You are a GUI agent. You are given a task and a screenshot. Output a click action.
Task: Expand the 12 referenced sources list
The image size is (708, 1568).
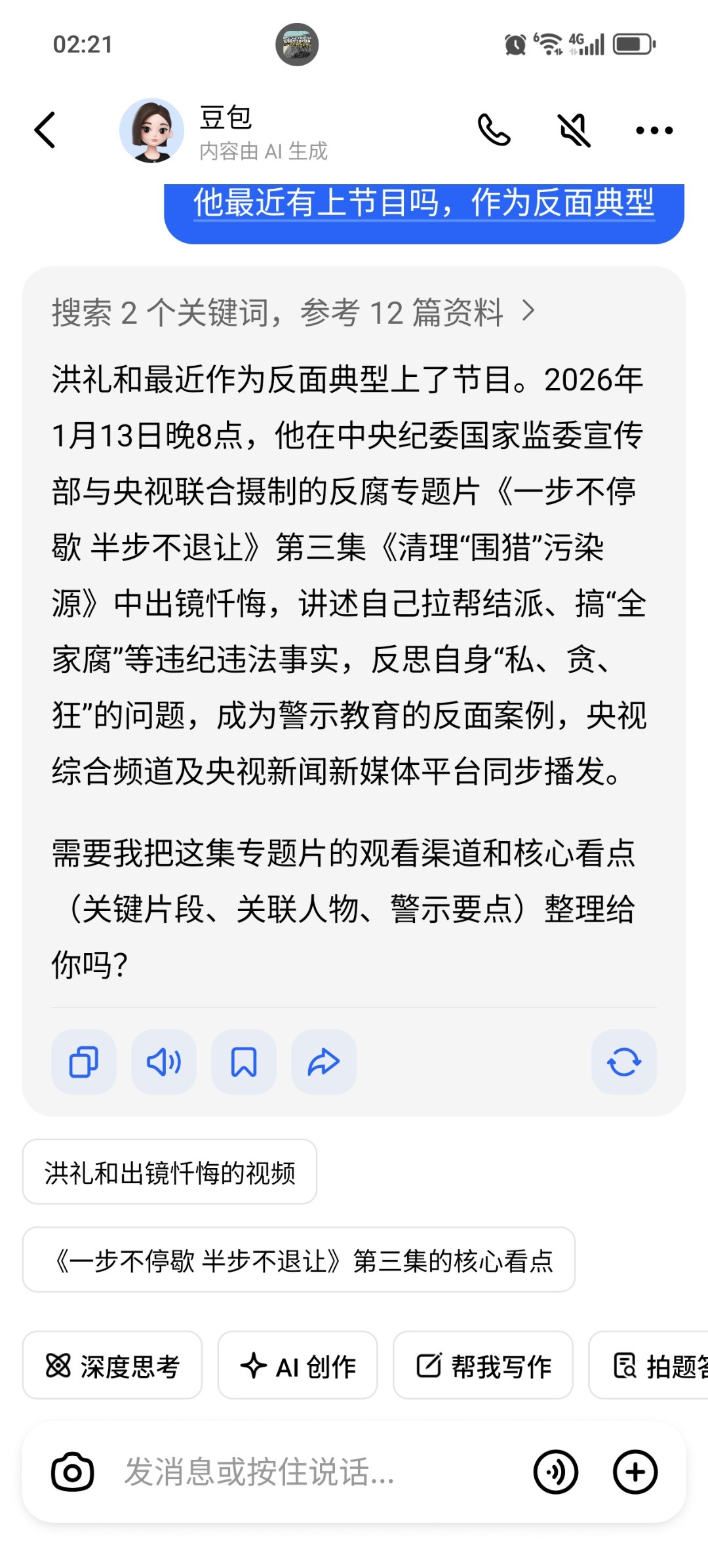click(x=290, y=313)
